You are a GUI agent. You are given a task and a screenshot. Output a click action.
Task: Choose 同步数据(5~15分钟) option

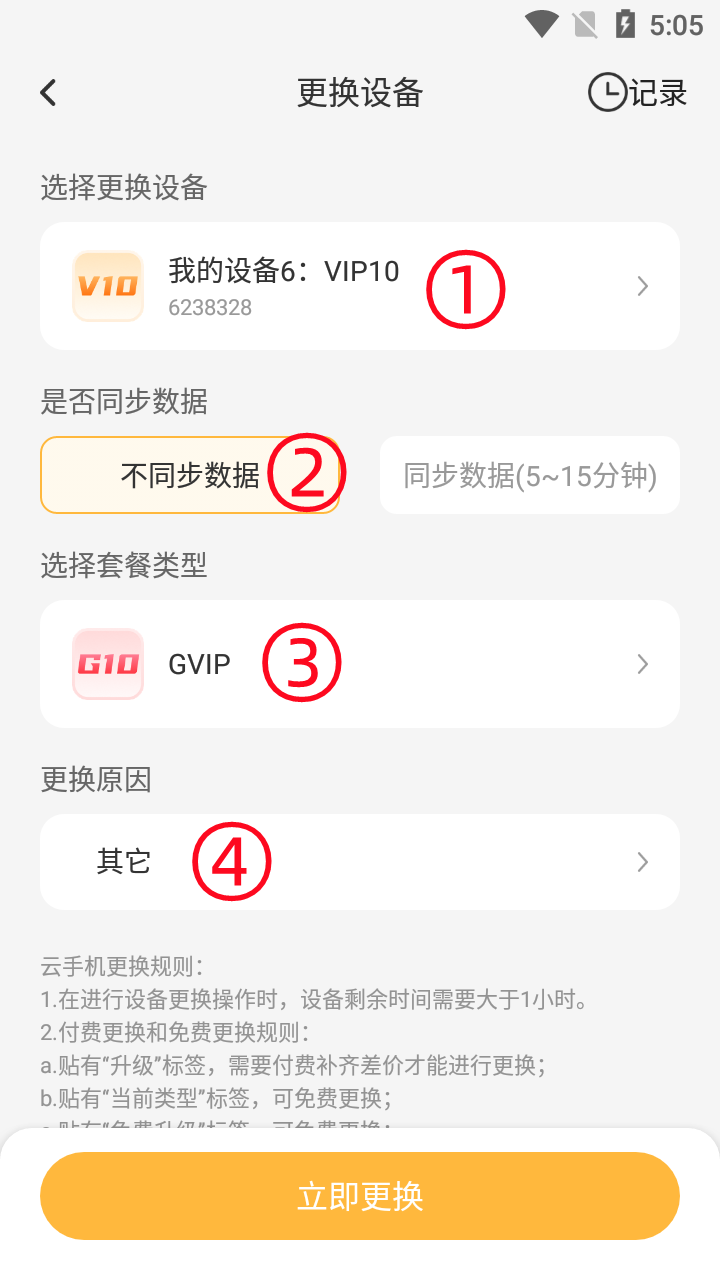click(x=530, y=475)
